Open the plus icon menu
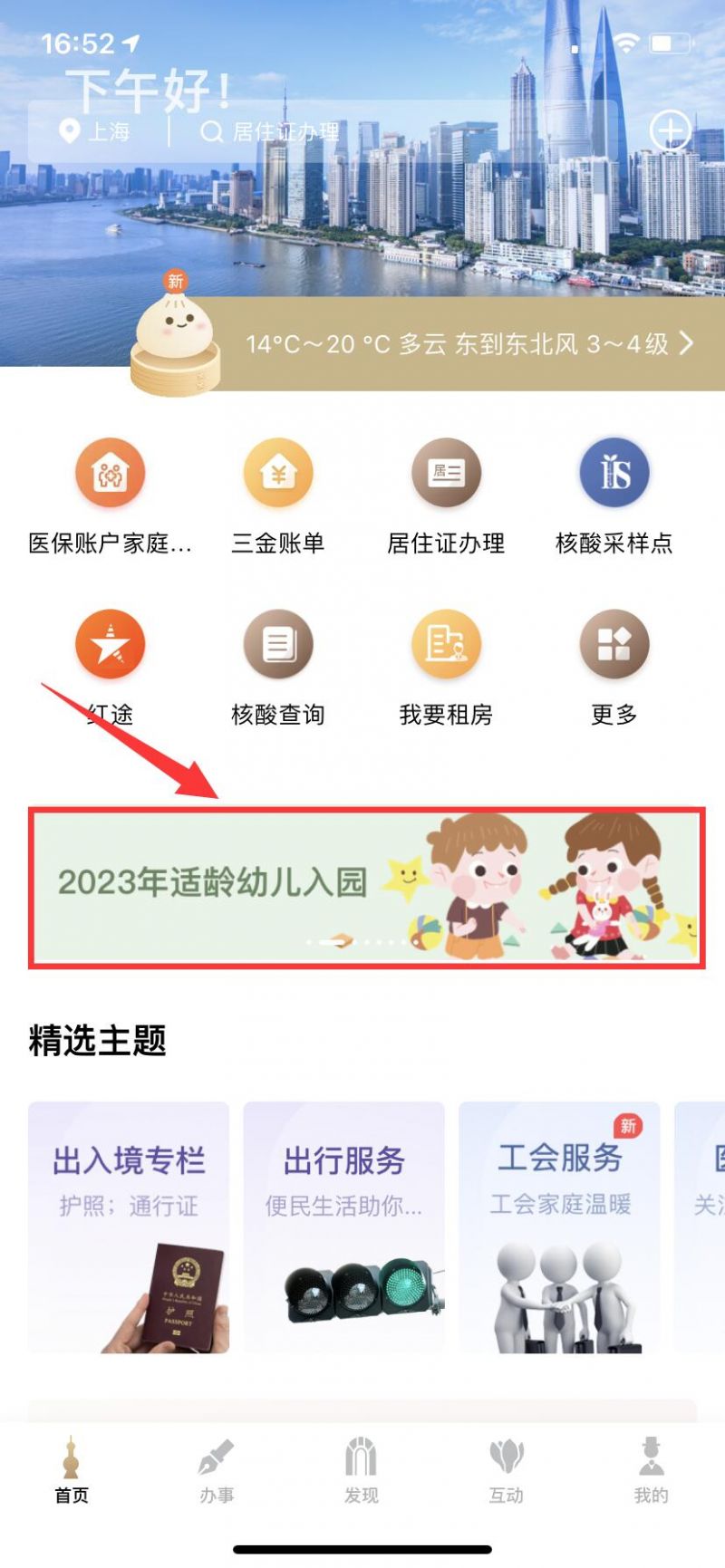Screen dimensions: 725x1568 671,132
